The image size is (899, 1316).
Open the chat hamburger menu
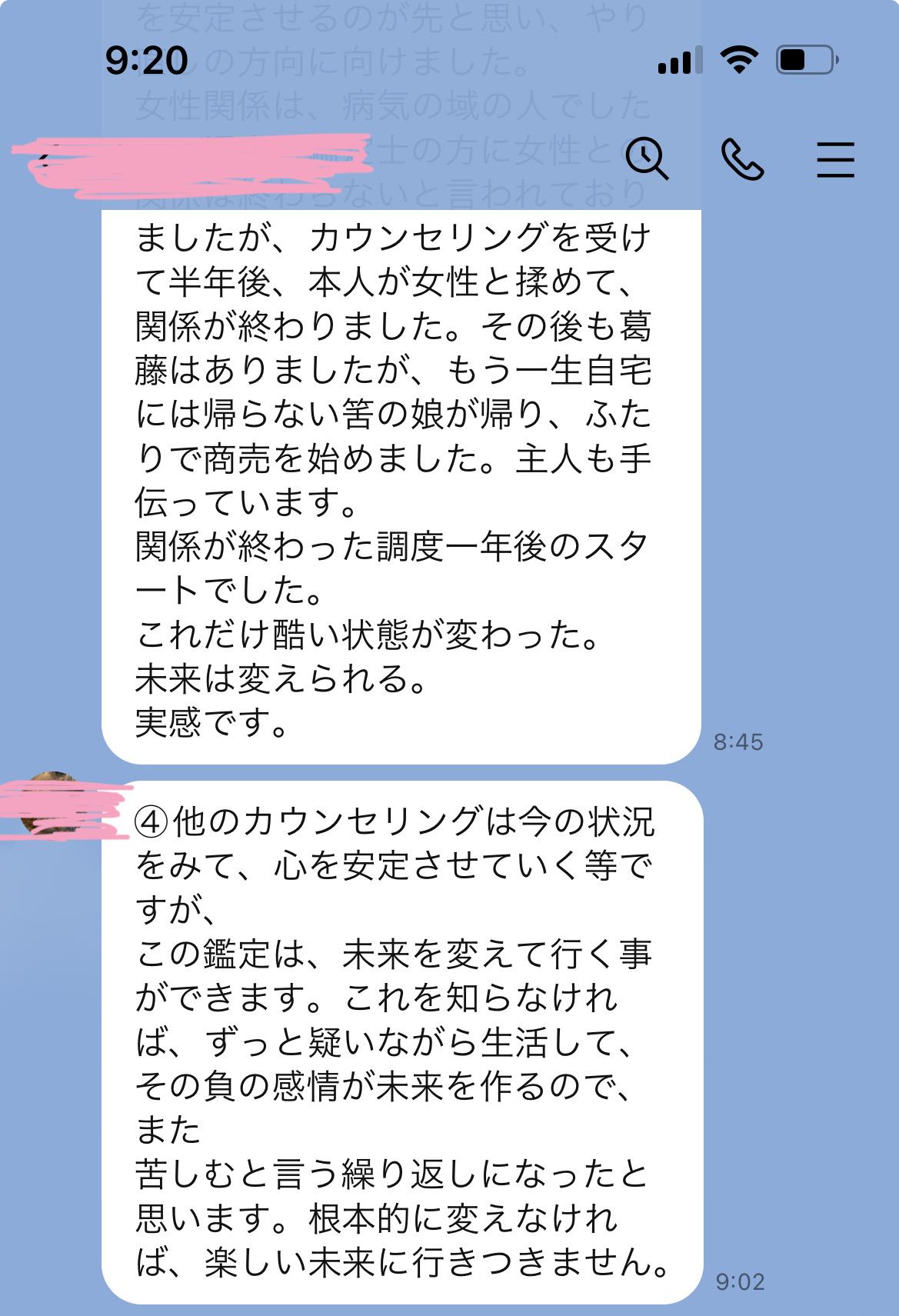pos(835,159)
